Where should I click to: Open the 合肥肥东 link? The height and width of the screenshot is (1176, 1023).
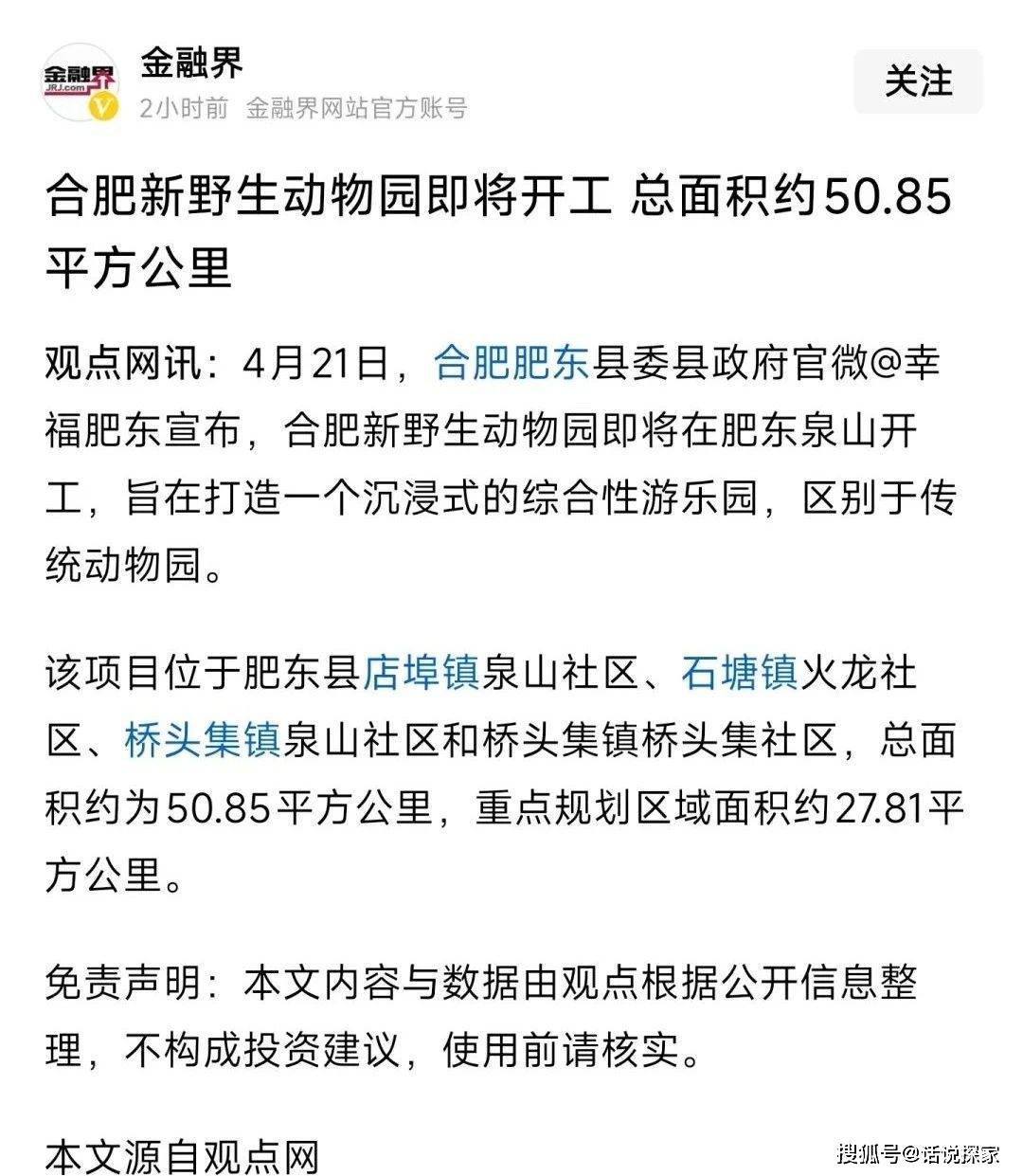tap(511, 363)
